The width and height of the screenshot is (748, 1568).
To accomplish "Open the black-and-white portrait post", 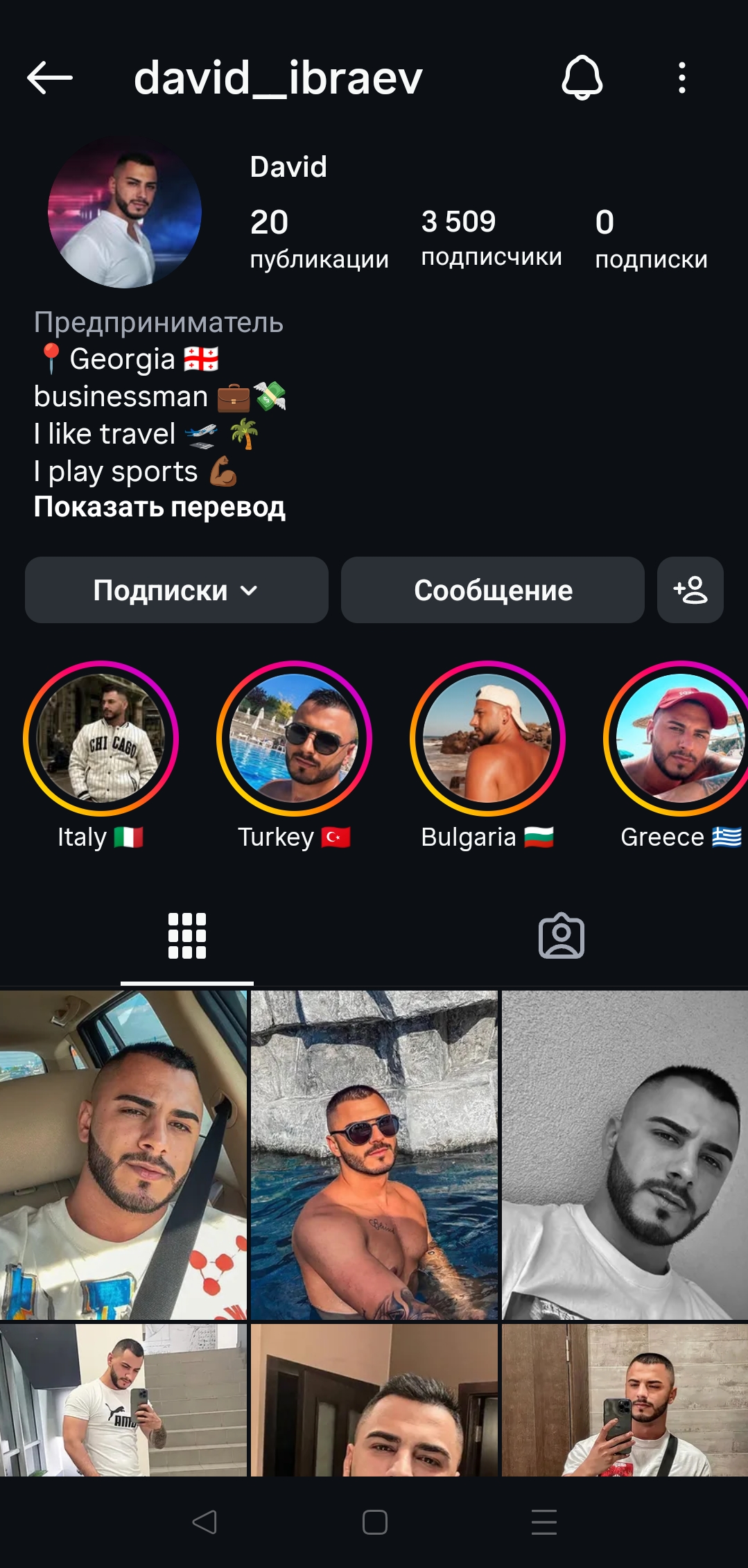I will click(625, 1155).
